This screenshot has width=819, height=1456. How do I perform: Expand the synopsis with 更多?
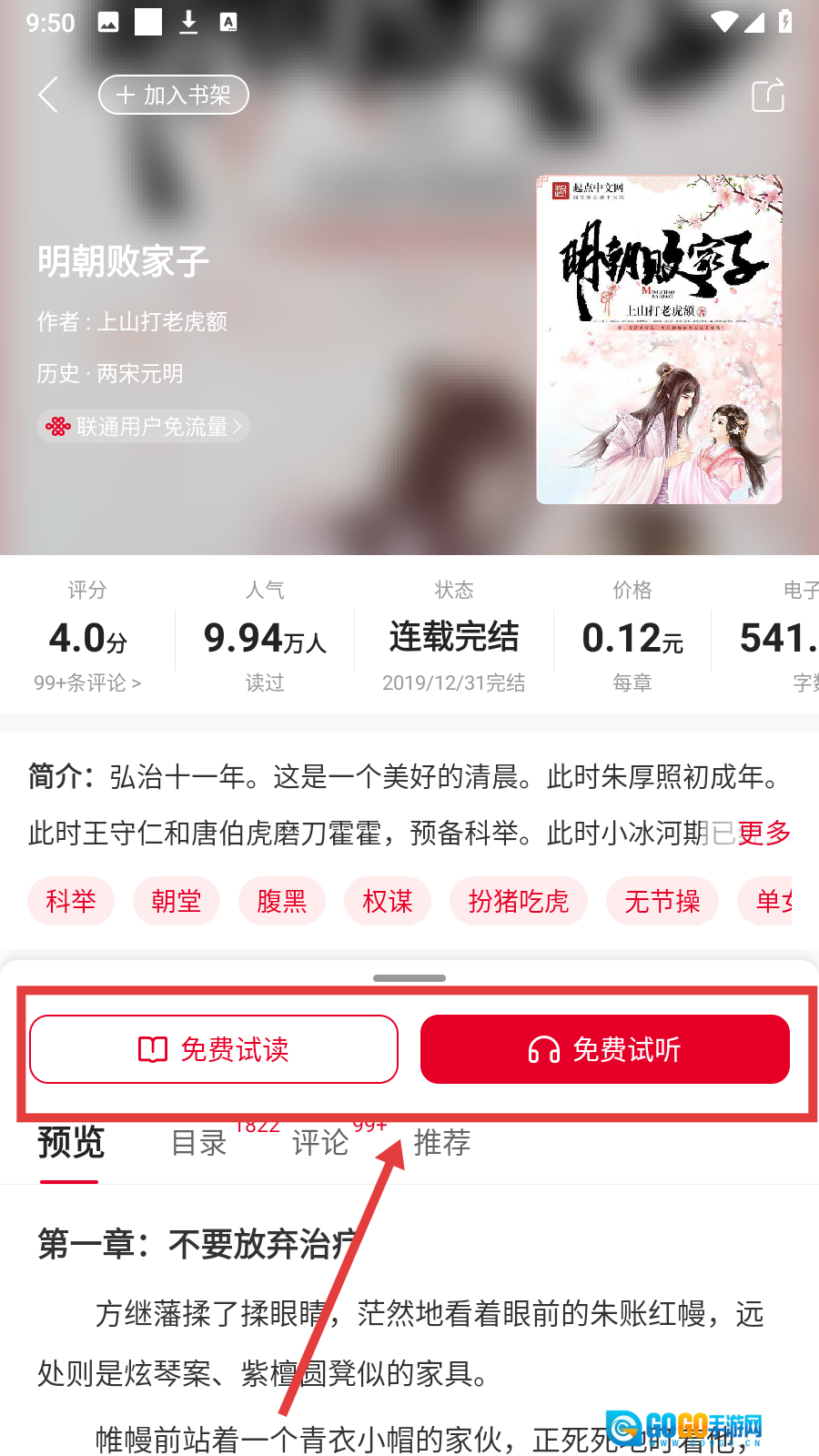tap(763, 833)
